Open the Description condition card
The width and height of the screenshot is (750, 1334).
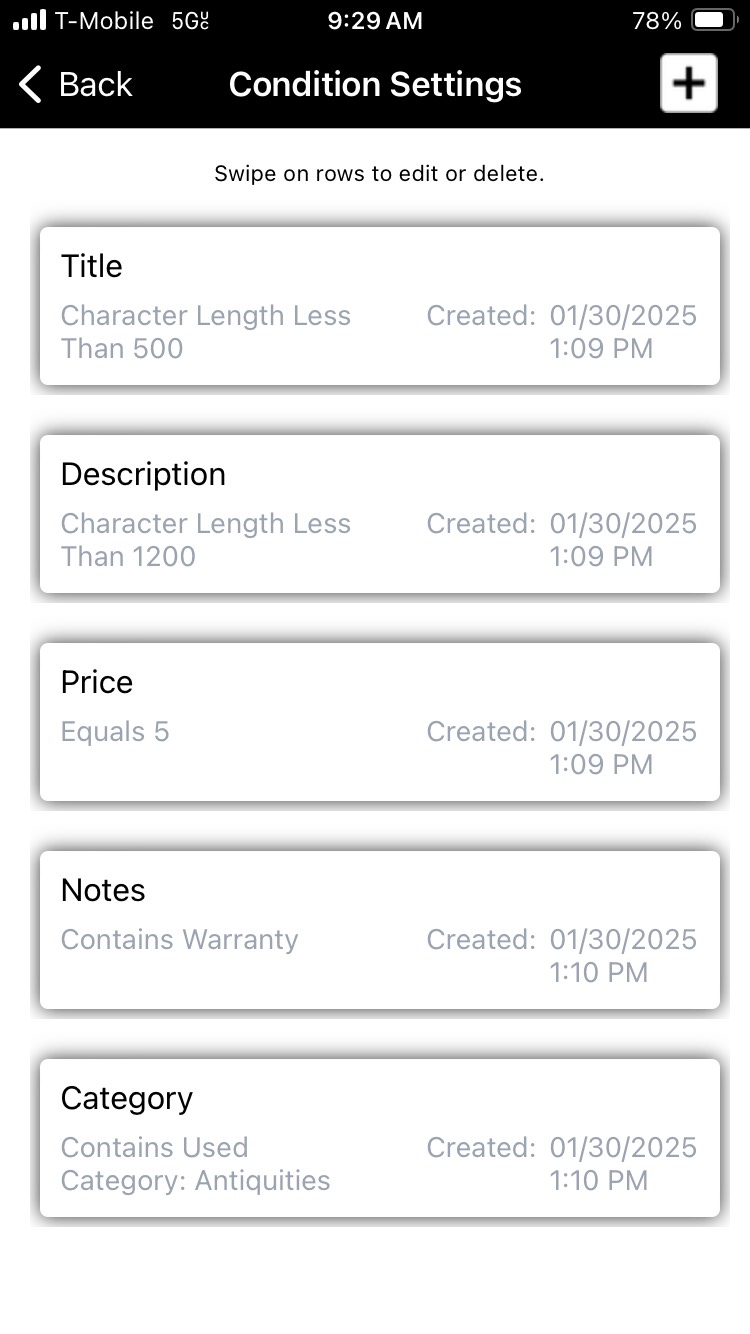pyautogui.click(x=379, y=514)
